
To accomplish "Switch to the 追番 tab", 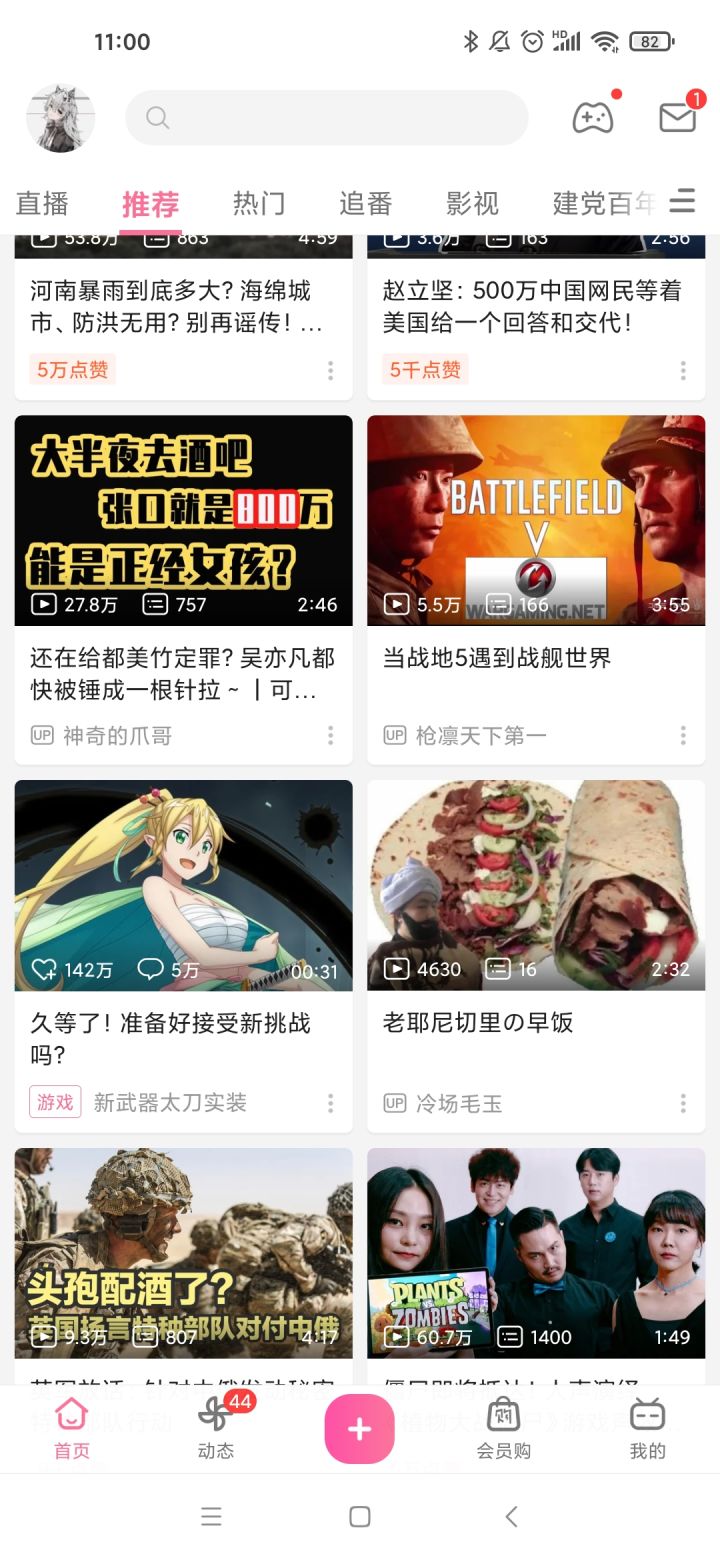I will (x=365, y=202).
